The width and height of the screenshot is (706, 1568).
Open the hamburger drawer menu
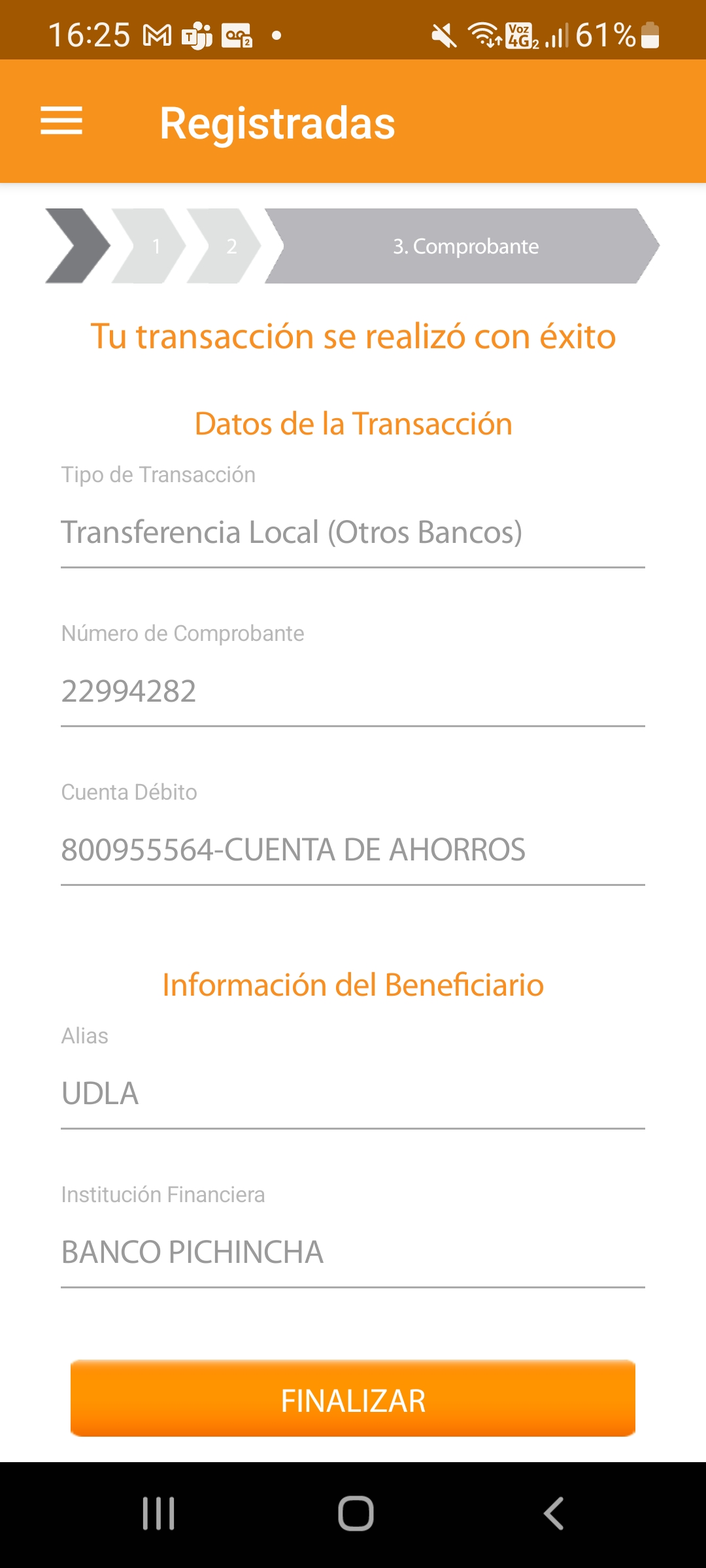[x=61, y=121]
